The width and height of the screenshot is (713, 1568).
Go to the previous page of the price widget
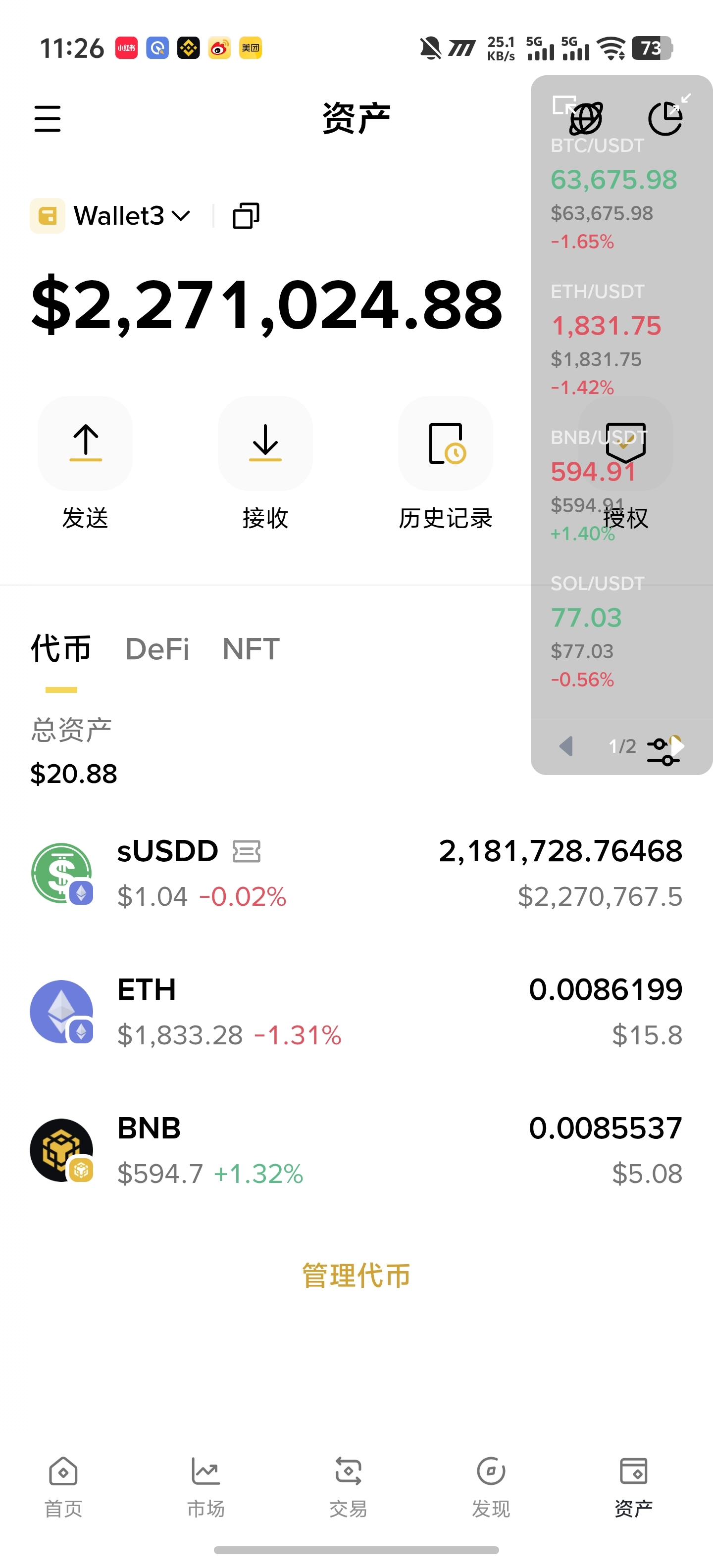(x=566, y=746)
